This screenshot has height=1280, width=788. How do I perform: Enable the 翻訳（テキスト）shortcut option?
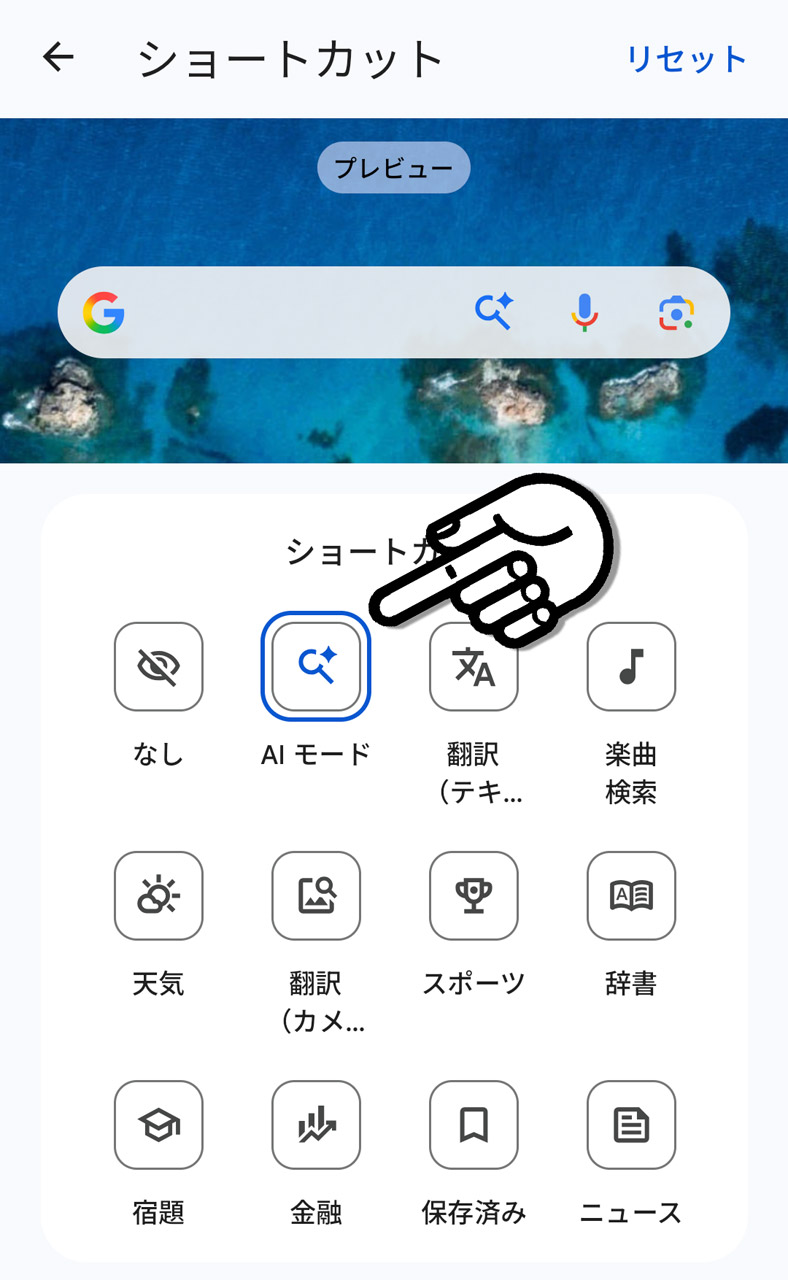(x=473, y=667)
